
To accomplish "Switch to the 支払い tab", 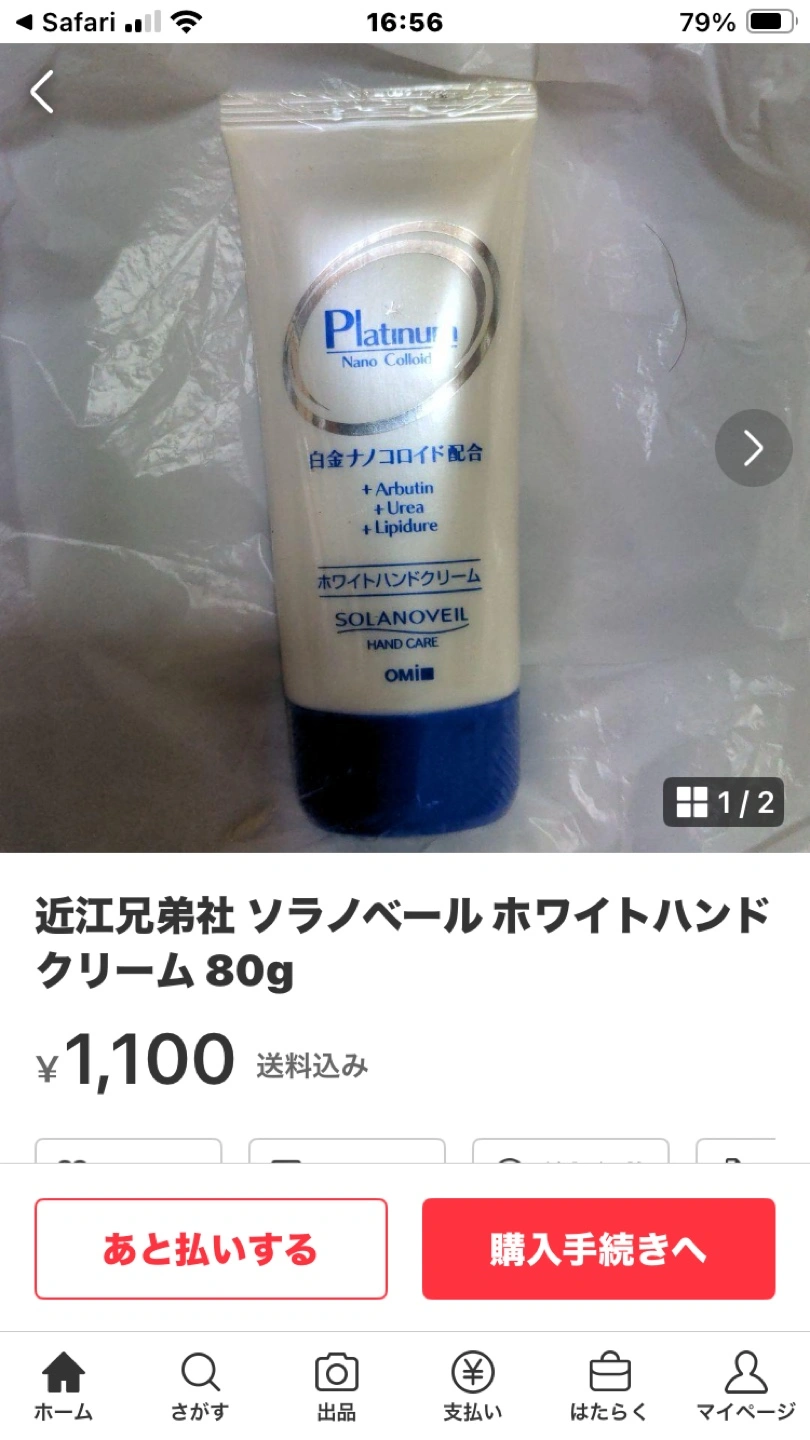I will 473,1386.
